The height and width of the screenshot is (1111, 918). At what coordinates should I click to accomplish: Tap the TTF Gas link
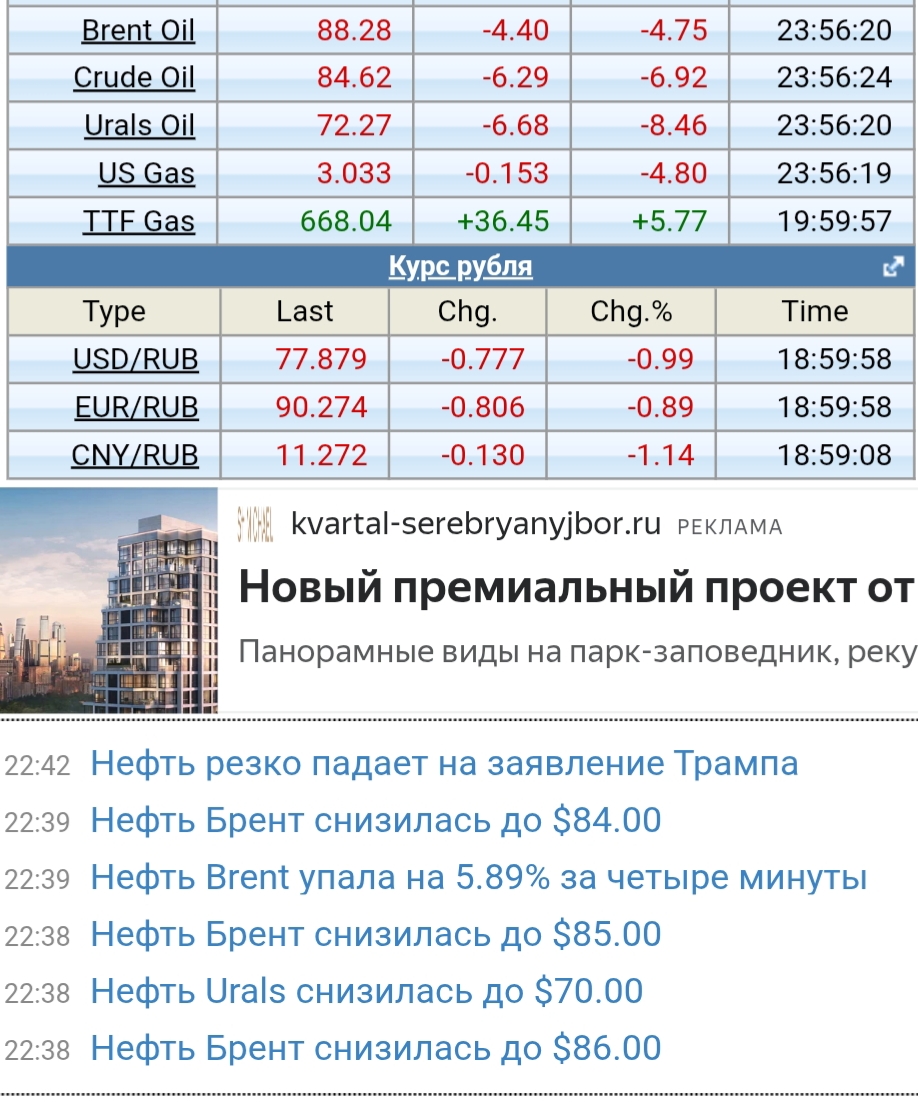click(x=138, y=221)
